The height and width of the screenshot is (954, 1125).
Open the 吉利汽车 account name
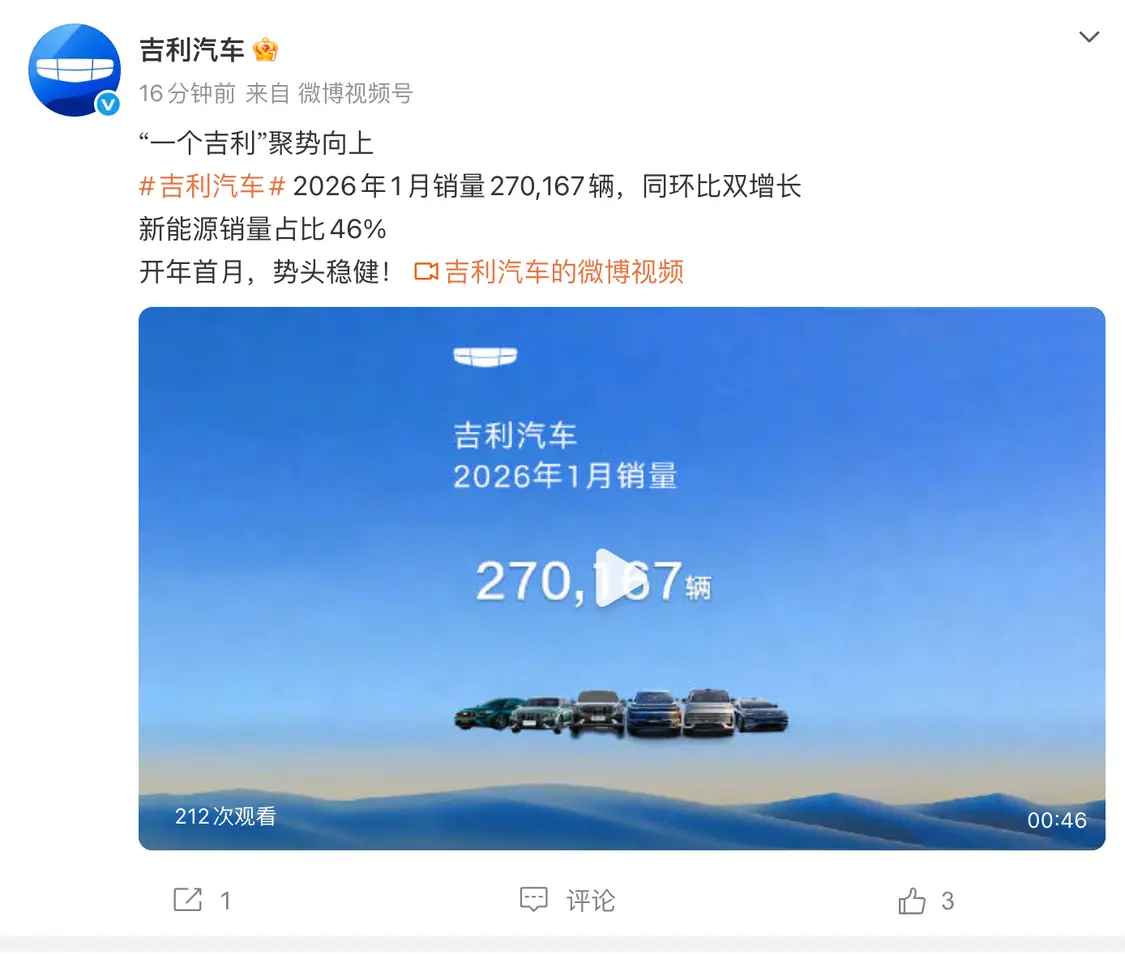tap(192, 50)
